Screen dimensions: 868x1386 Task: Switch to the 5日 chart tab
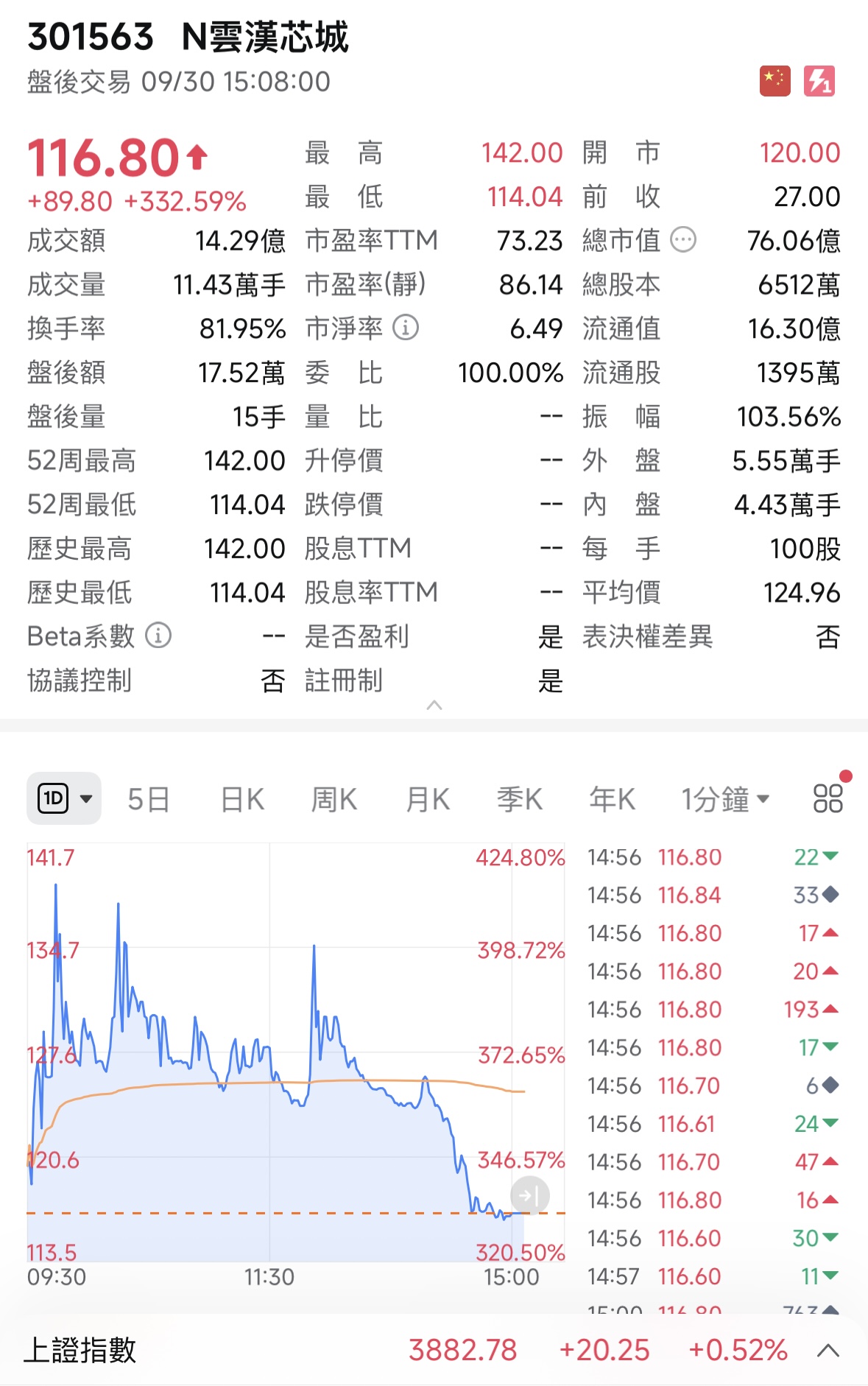coord(149,799)
